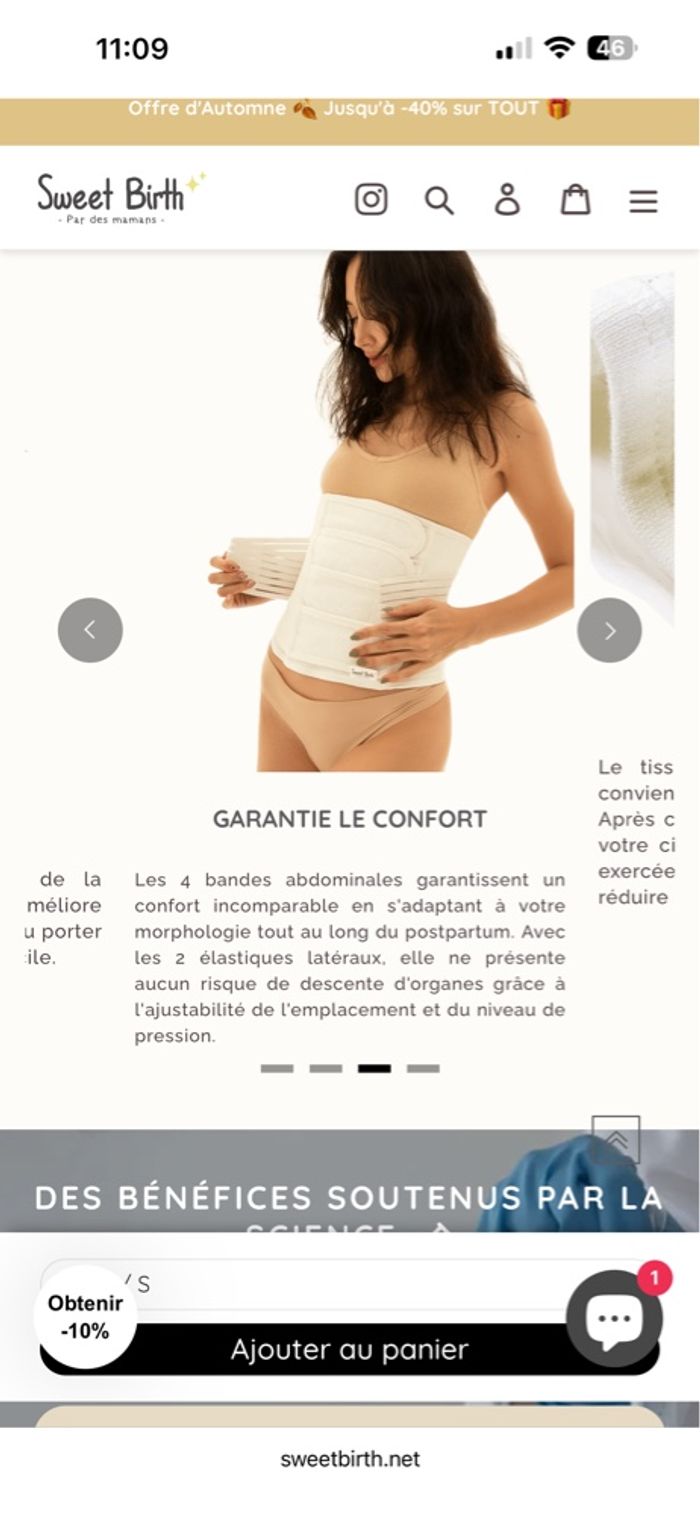Select the second carousel page indicator

pos(326,1068)
